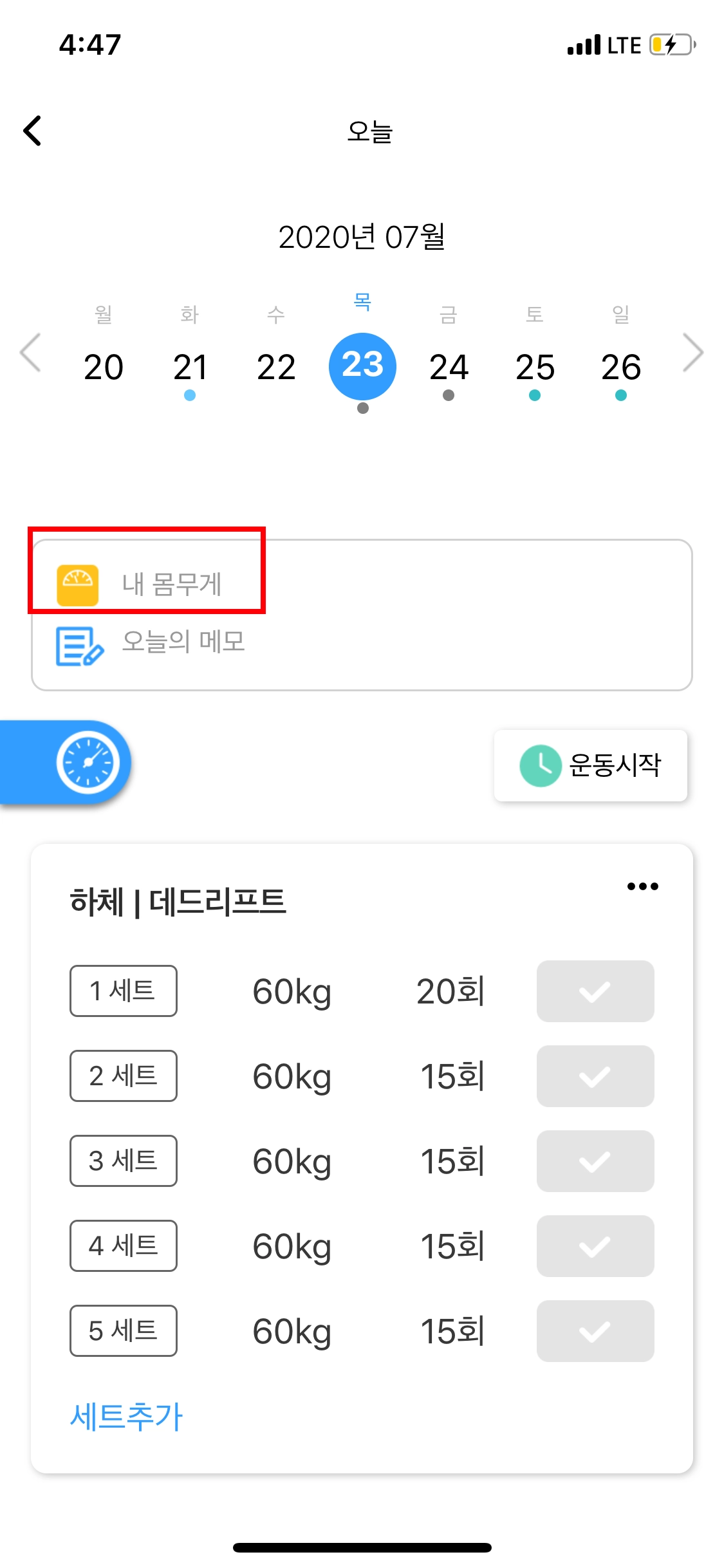Go back using the top-left arrow
Image resolution: width=724 pixels, height=1568 pixels.
click(33, 131)
